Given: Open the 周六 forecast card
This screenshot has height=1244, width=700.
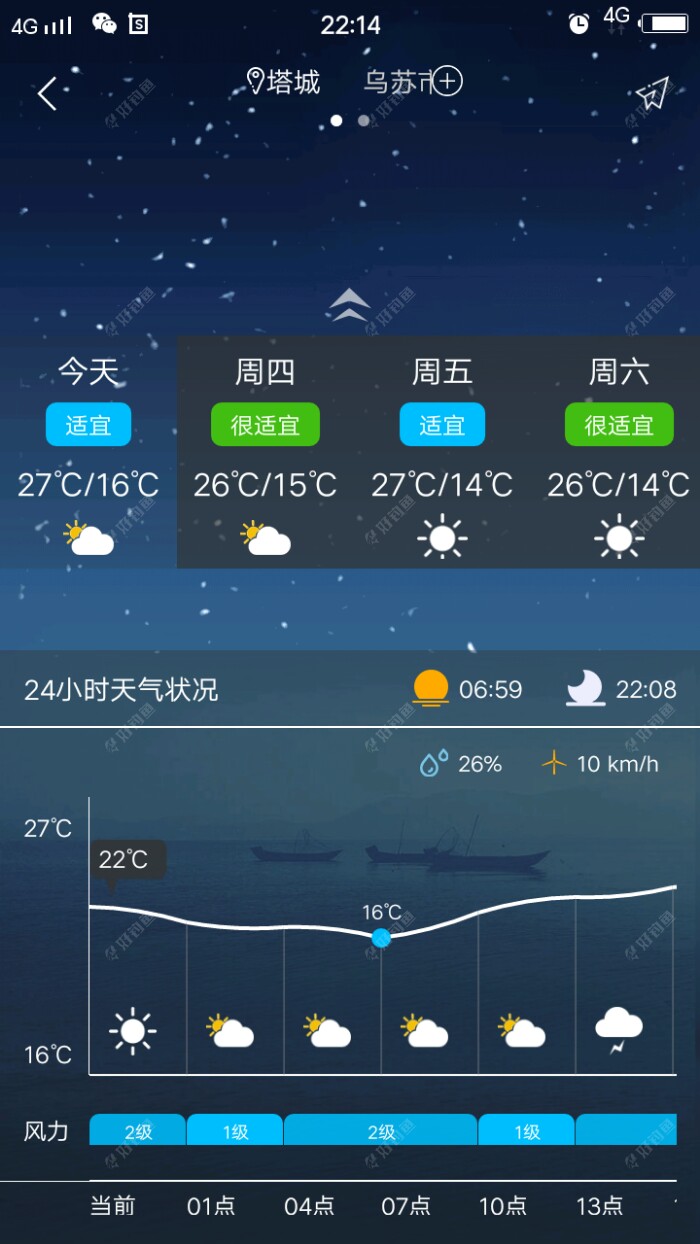Looking at the screenshot, I should pyautogui.click(x=619, y=453).
